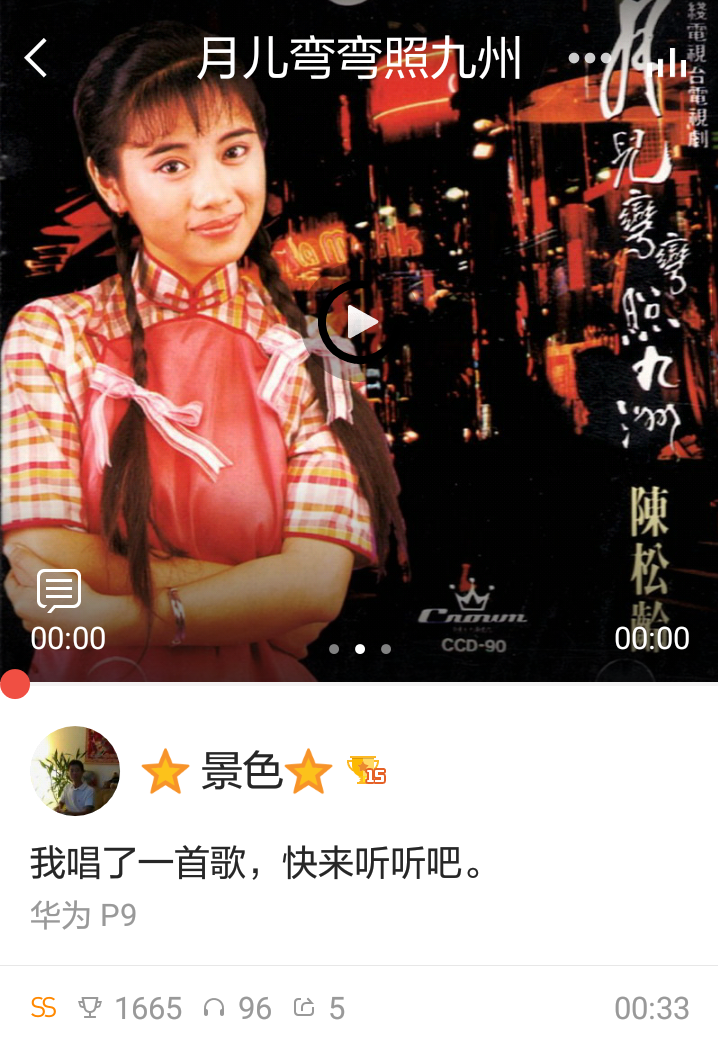The width and height of the screenshot is (718, 1045).
Task: Open the now-playing equalizer icon
Action: (667, 62)
